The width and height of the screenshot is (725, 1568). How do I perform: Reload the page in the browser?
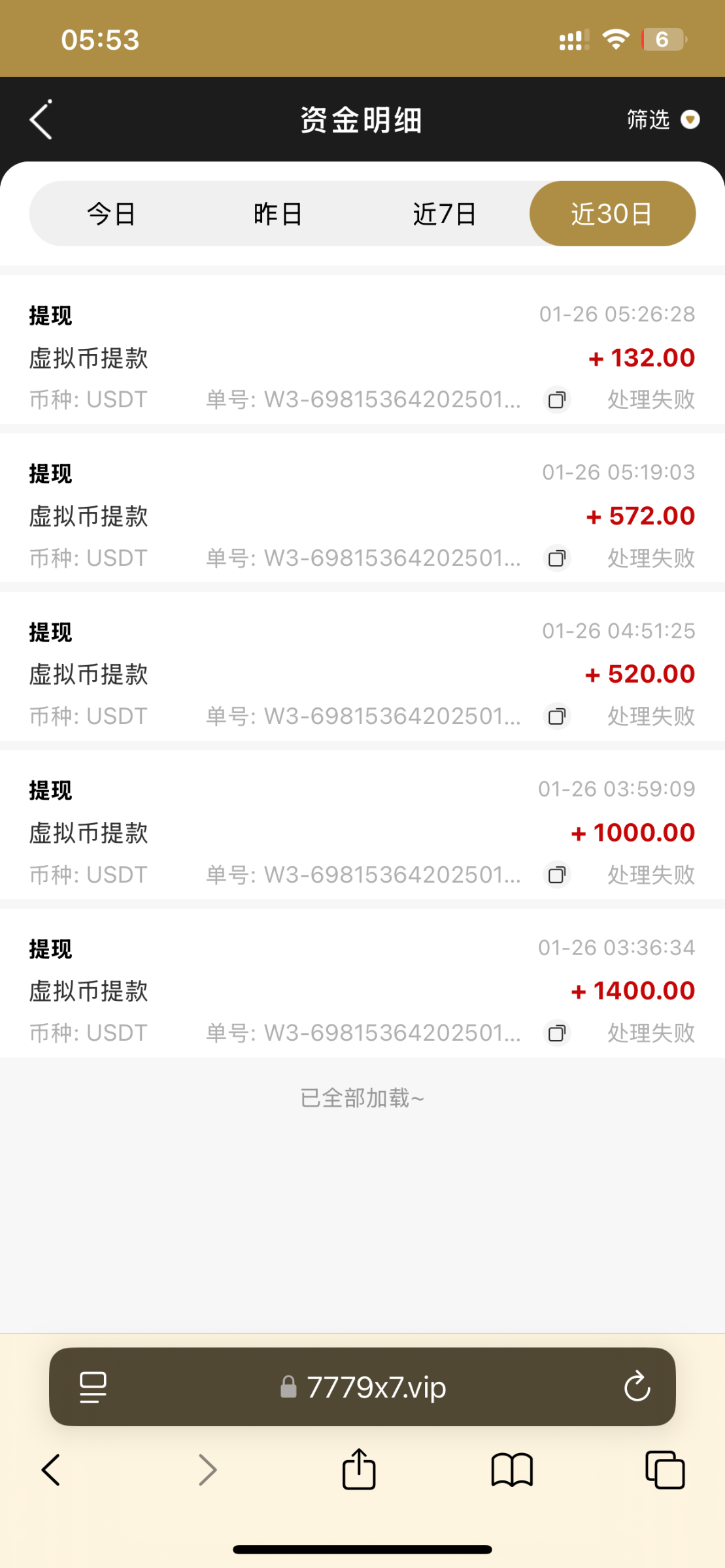[x=637, y=1386]
